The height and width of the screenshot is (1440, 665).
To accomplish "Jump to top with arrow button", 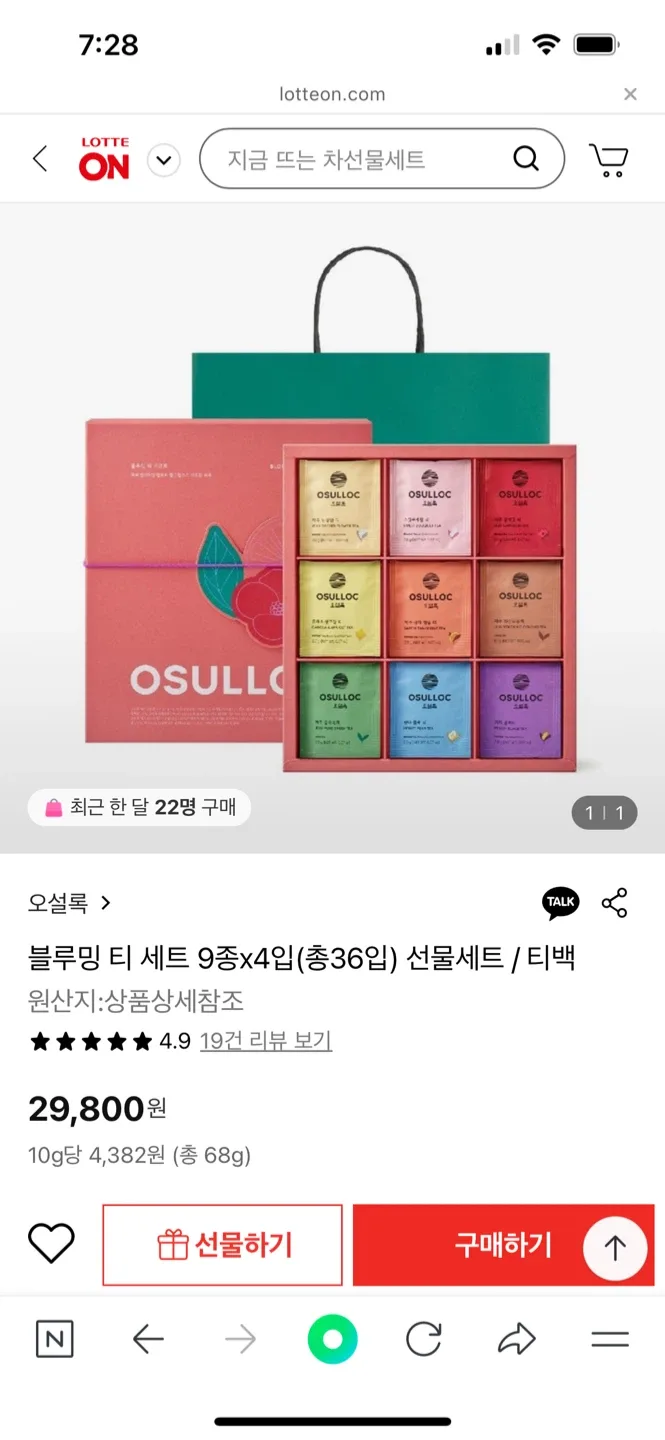I will pyautogui.click(x=615, y=1248).
